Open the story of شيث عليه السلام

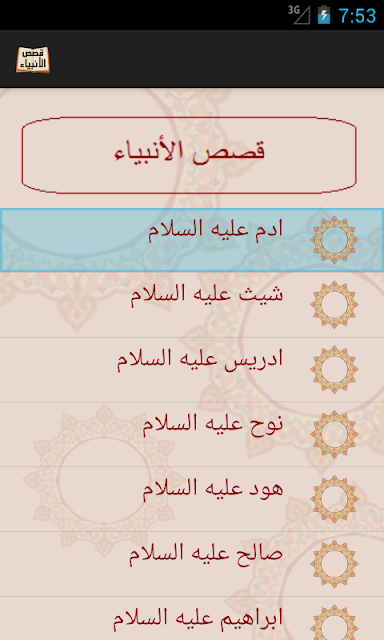192,305
